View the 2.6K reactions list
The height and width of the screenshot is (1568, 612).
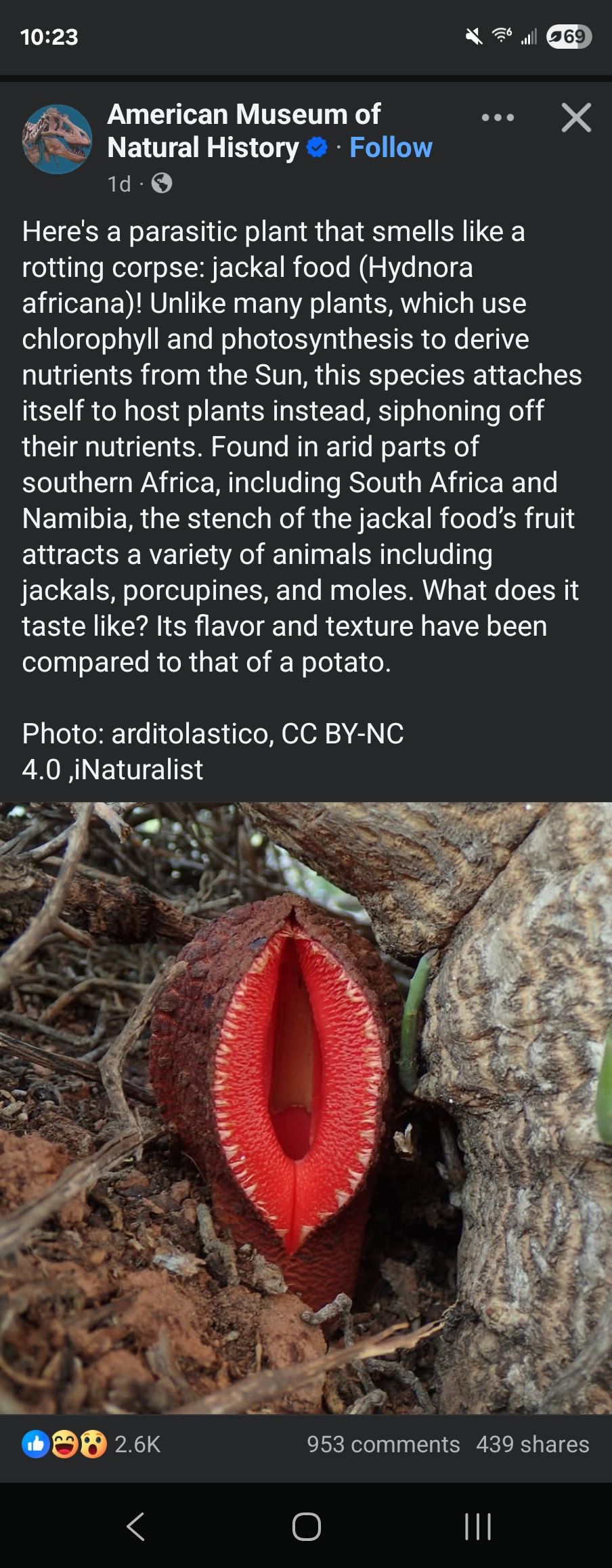(x=91, y=1444)
